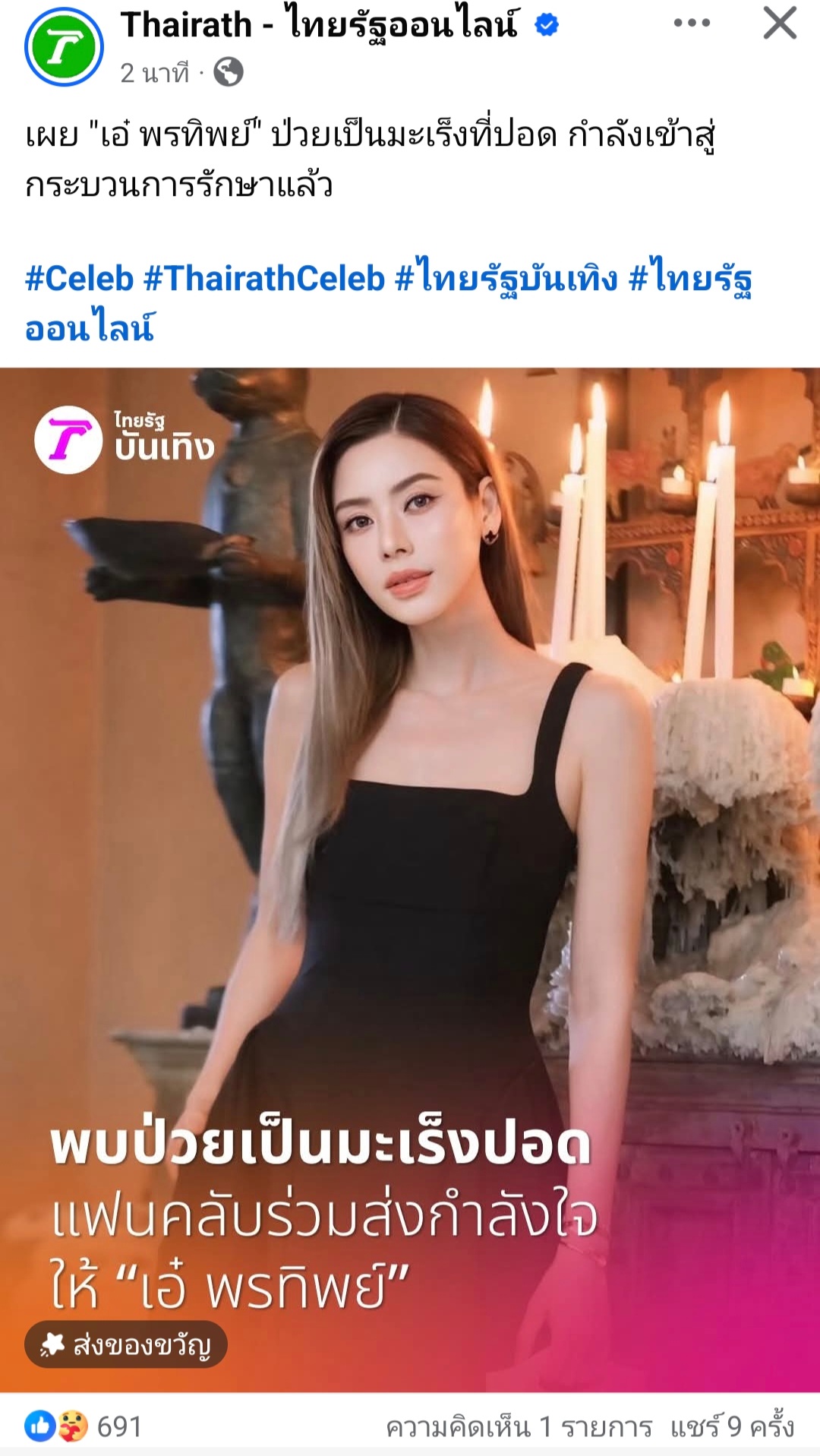820x1456 pixels.
Task: Open the #ไทยรัฐบันเทิง hashtag
Action: pyautogui.click(x=506, y=279)
